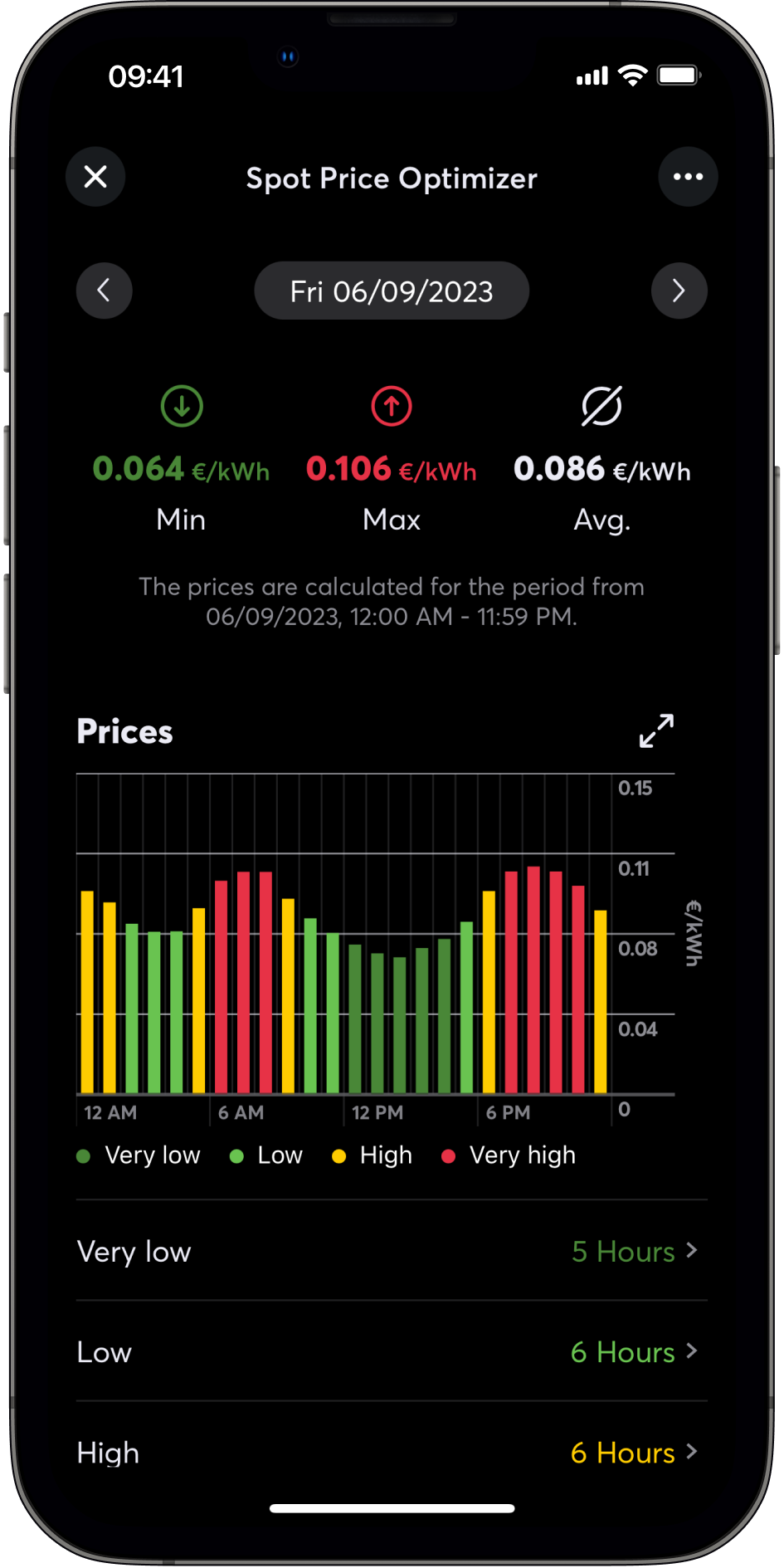
Task: Toggle the Low legend filter
Action: 238,1155
